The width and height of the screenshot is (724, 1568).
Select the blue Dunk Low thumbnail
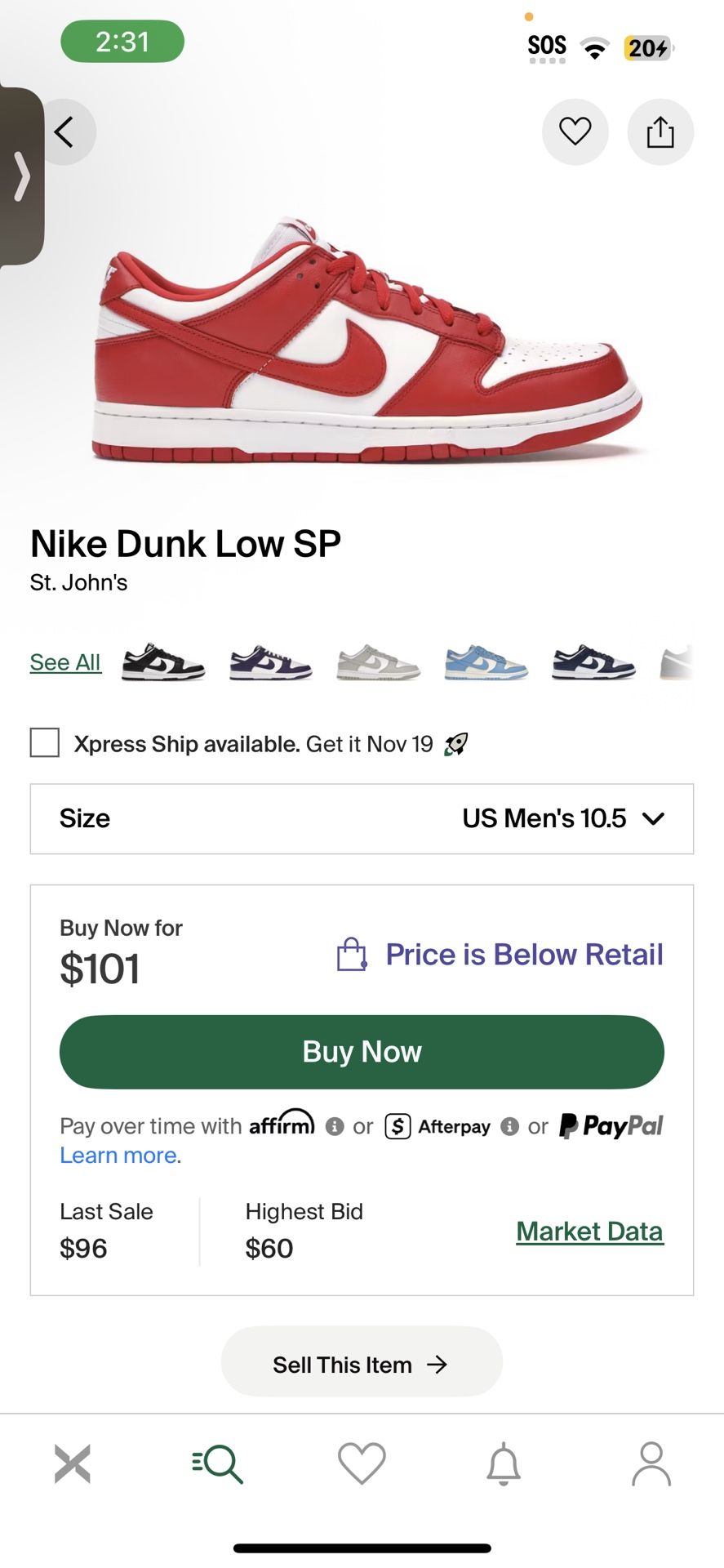tap(485, 662)
